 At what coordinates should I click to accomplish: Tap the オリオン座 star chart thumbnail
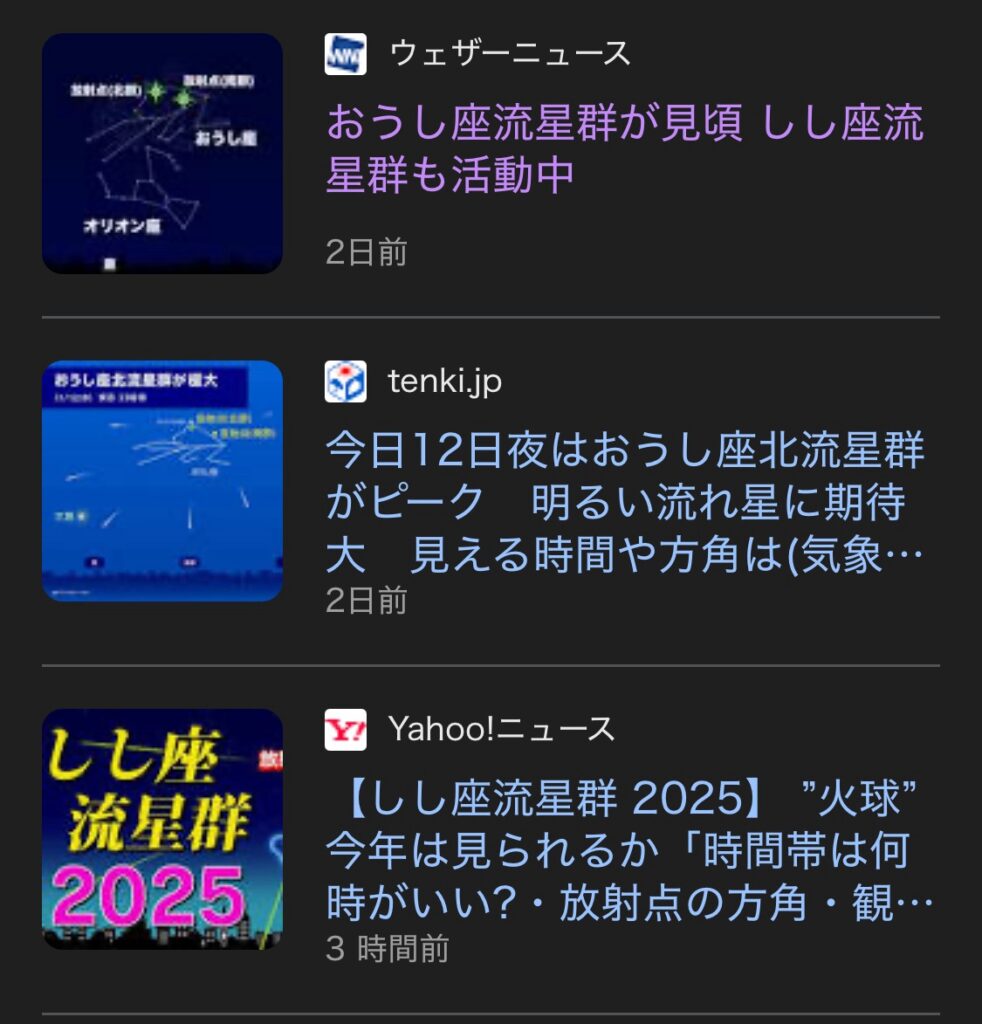click(162, 153)
